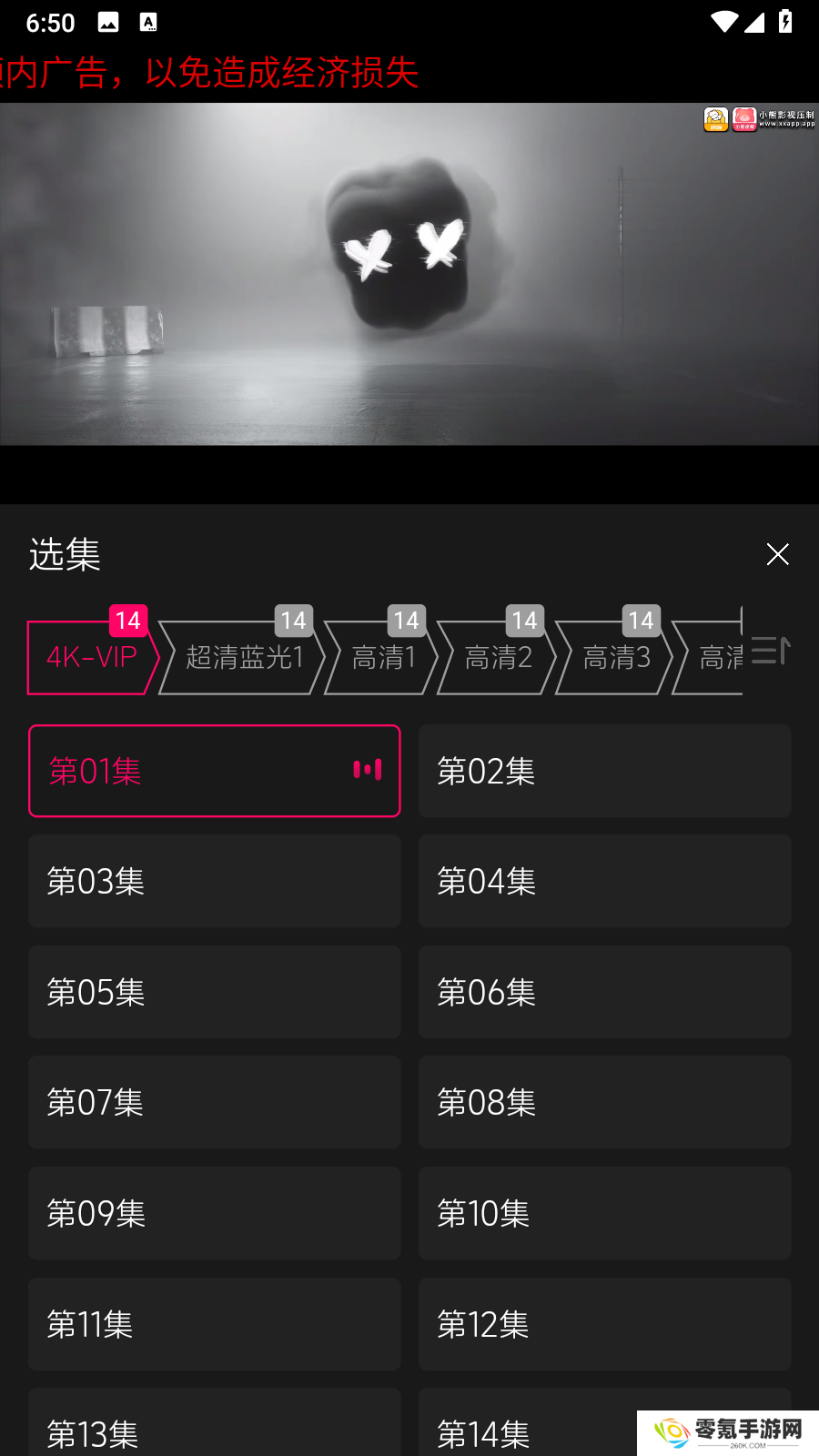Image resolution: width=819 pixels, height=1456 pixels.
Task: Play episode 第03集
Action: point(214,881)
